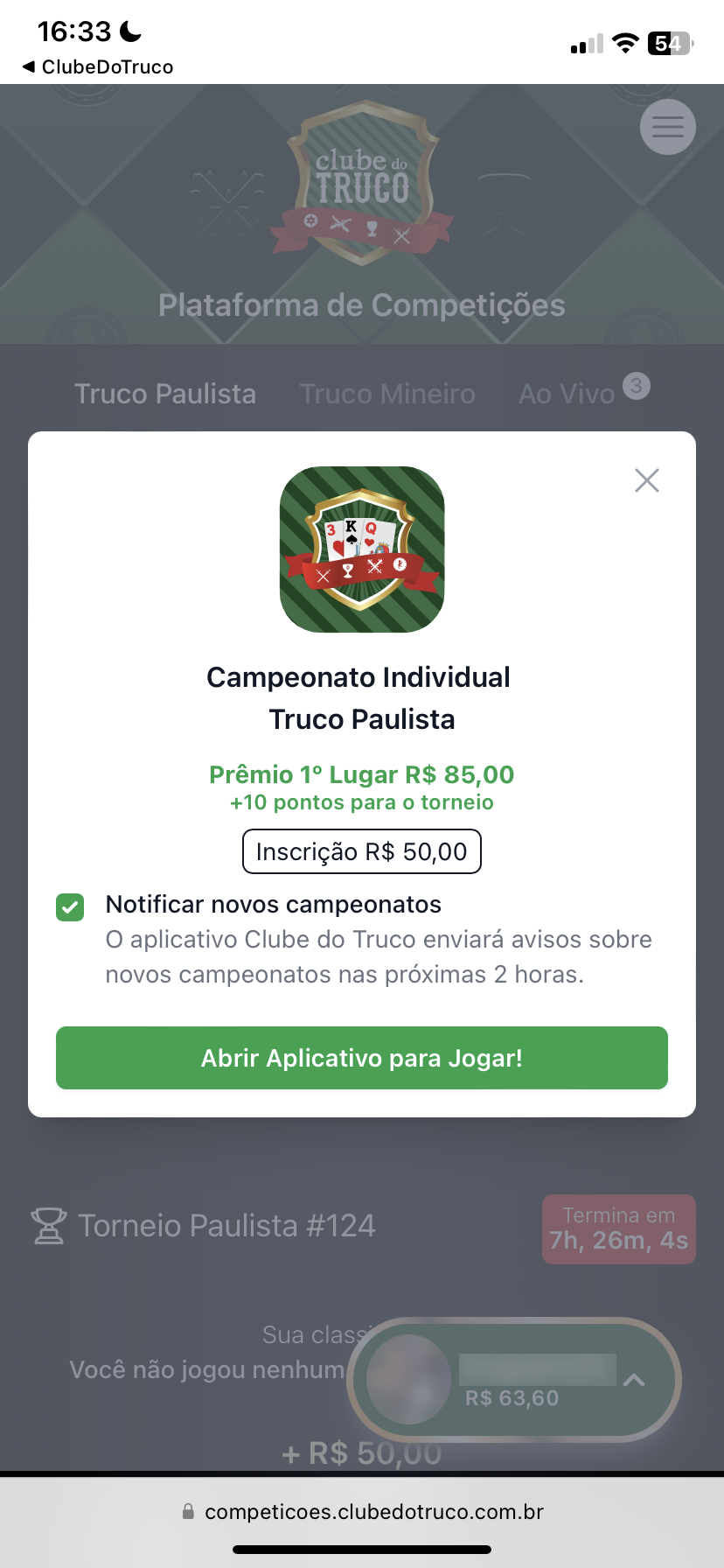724x1568 pixels.
Task: Tap the lock icon in the address bar
Action: pyautogui.click(x=187, y=1511)
